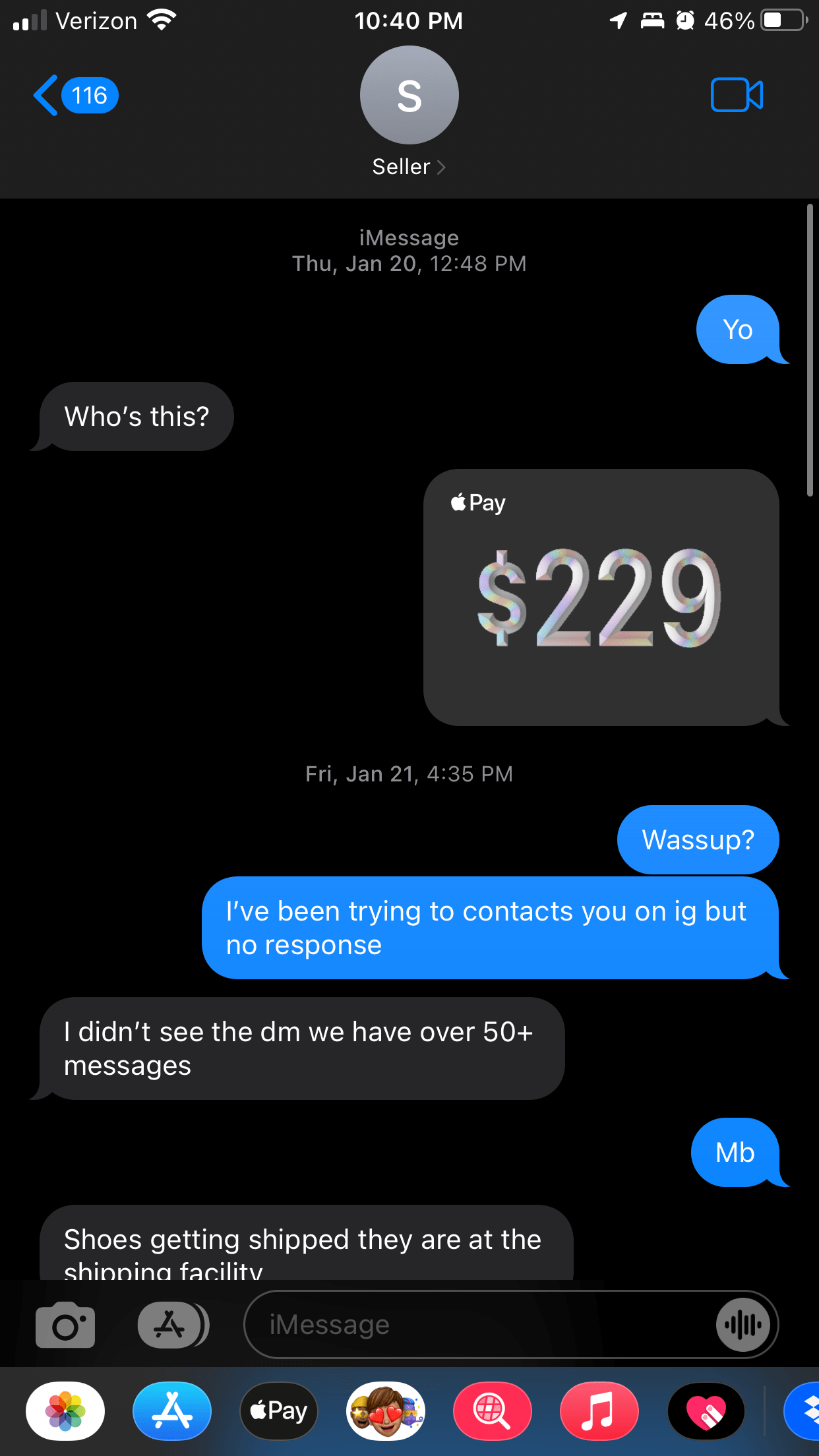Tap the Seller avatar circle

[409, 95]
